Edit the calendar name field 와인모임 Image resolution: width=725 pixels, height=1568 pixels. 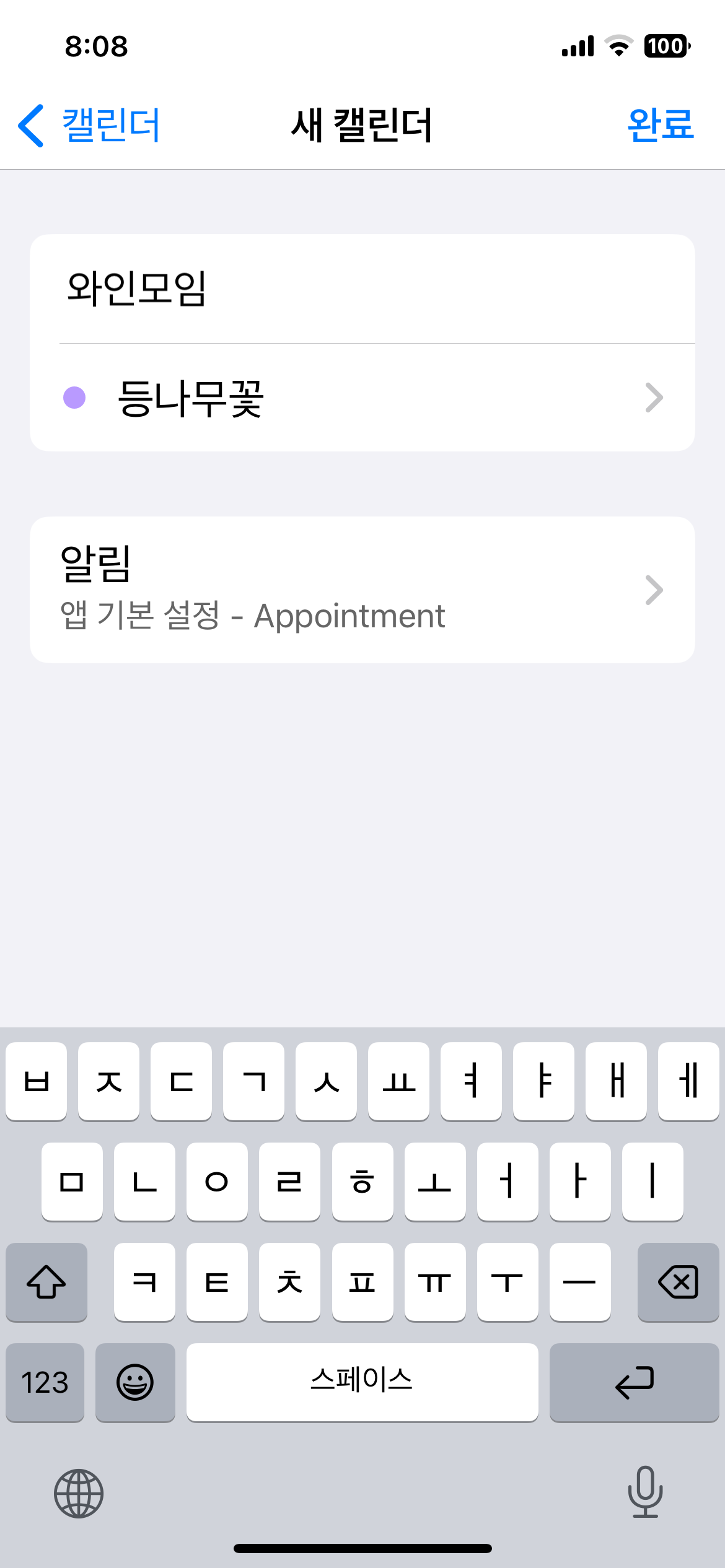tap(362, 289)
